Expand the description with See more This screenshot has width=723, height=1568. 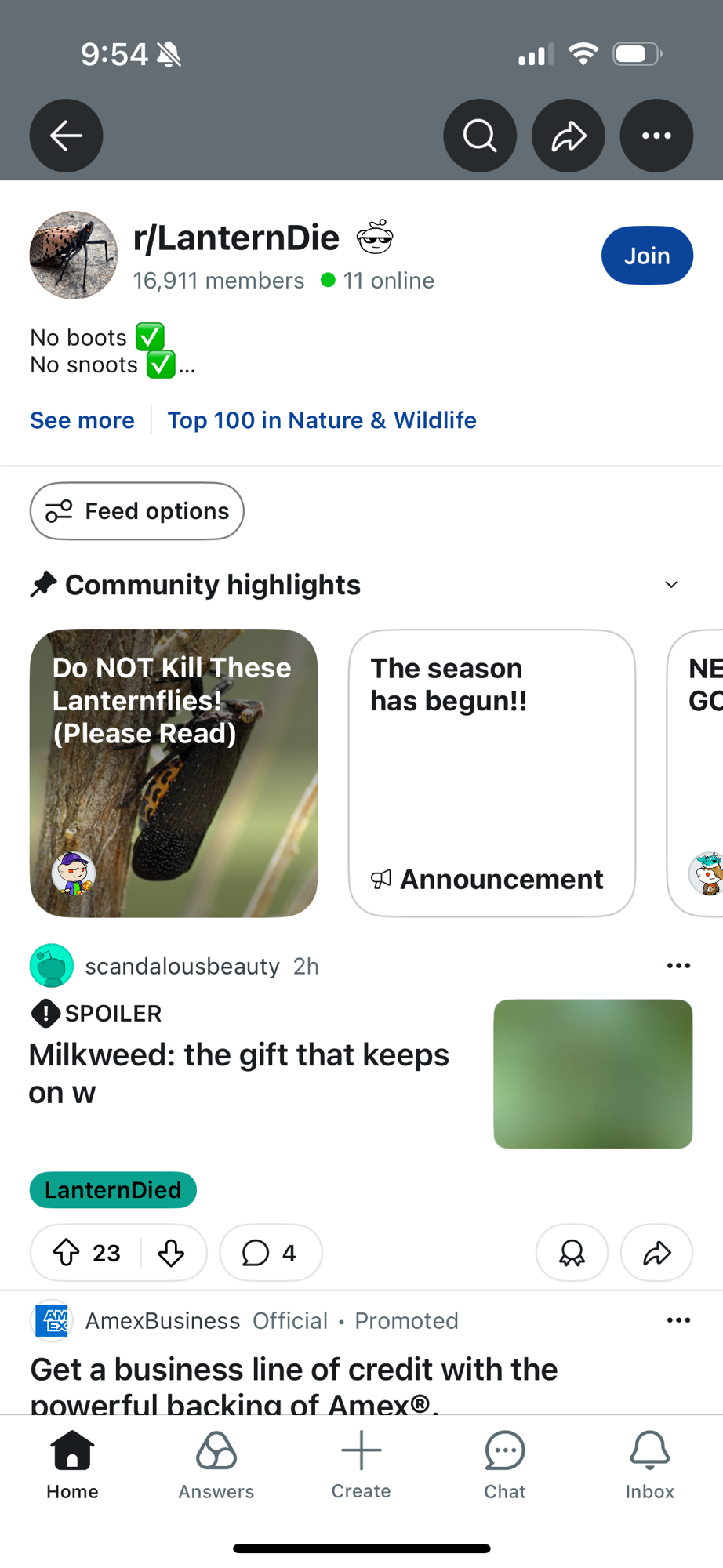pyautogui.click(x=82, y=420)
